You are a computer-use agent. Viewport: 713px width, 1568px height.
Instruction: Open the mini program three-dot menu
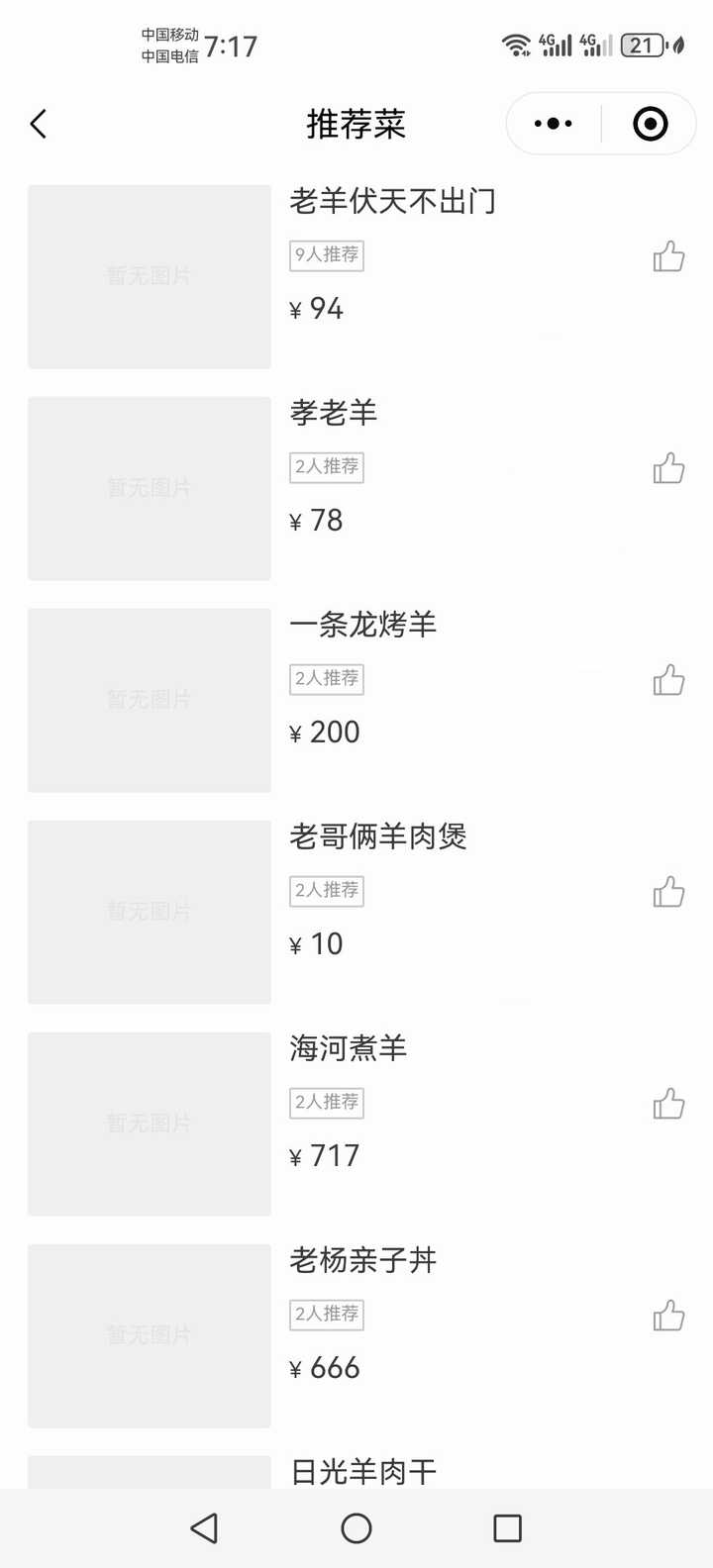(x=553, y=124)
